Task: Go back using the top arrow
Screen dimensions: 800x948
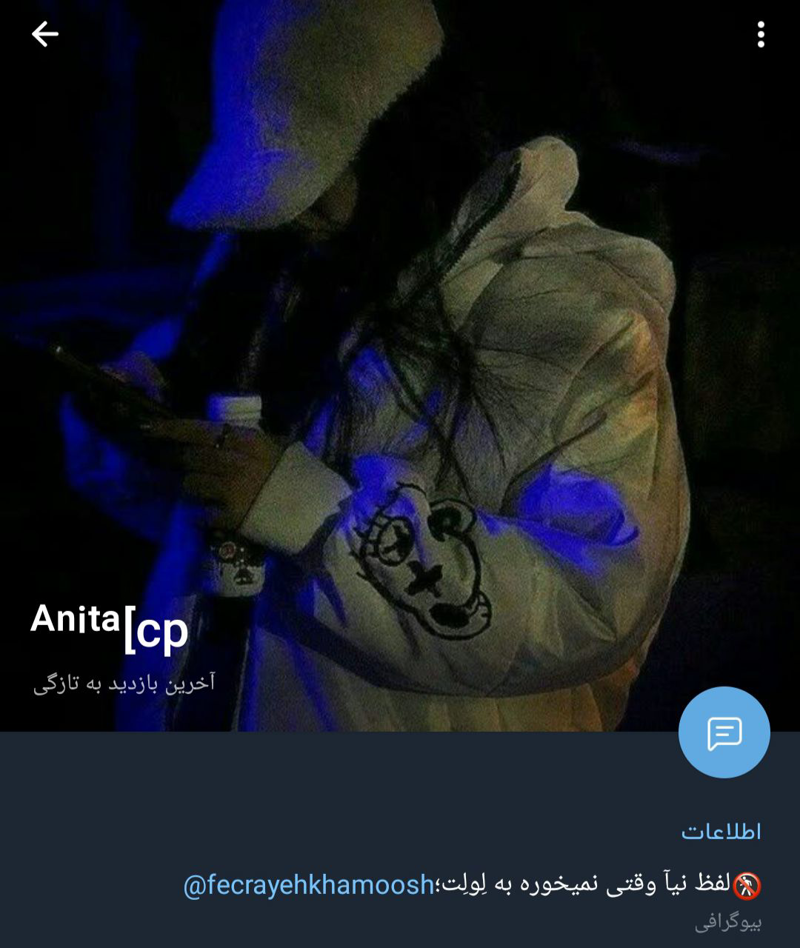Action: pos(45,35)
